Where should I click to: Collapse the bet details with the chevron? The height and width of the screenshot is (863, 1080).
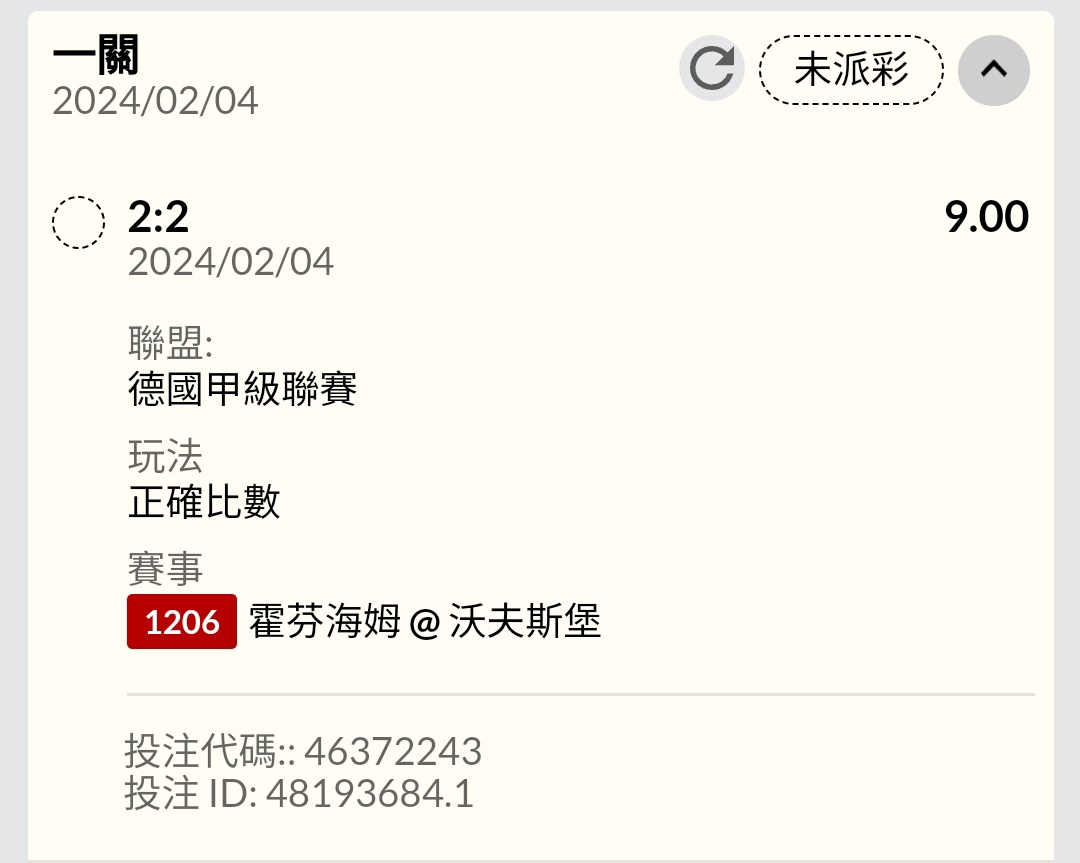click(x=993, y=70)
